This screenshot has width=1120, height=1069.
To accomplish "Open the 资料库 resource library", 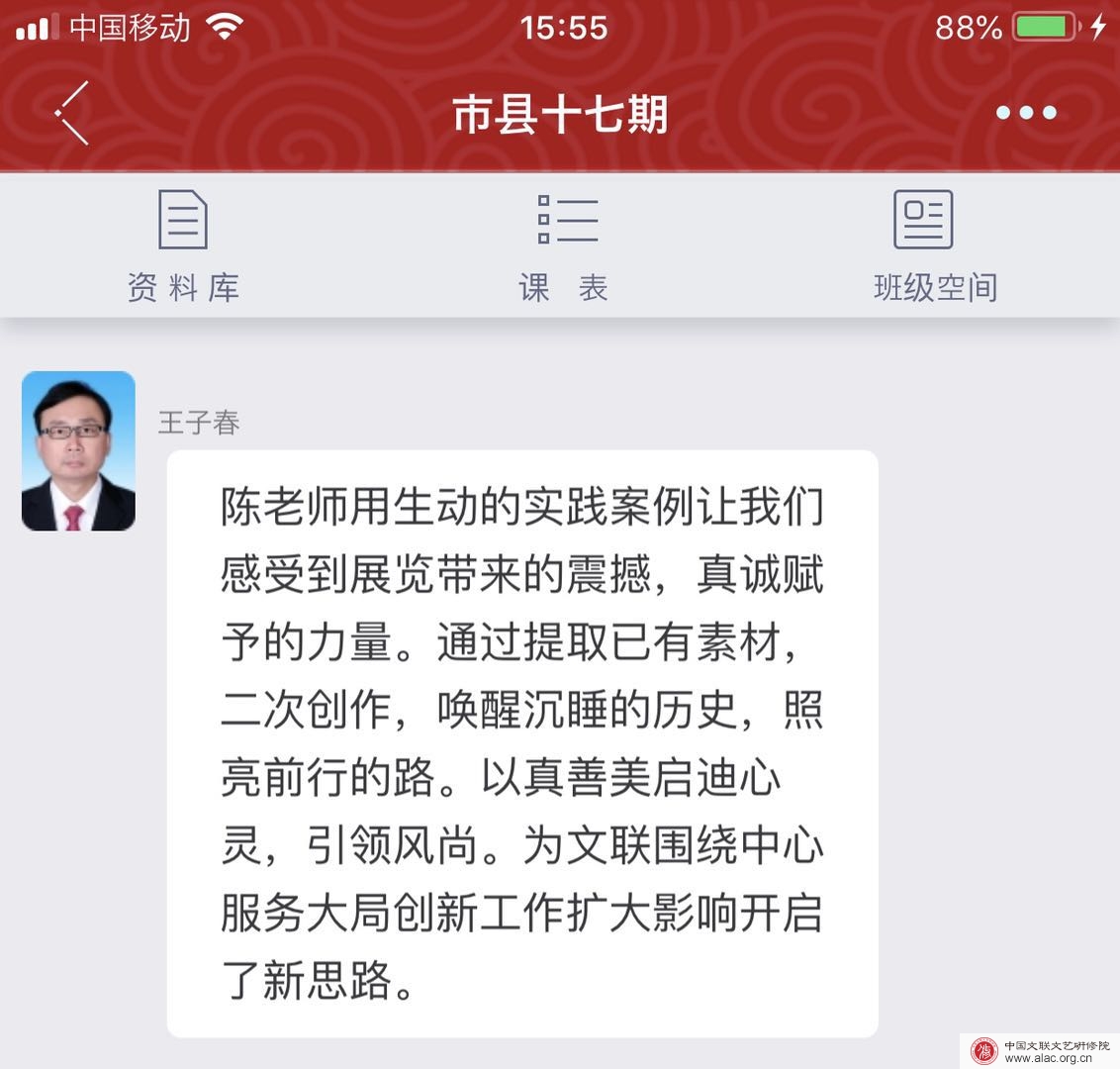I will [183, 244].
